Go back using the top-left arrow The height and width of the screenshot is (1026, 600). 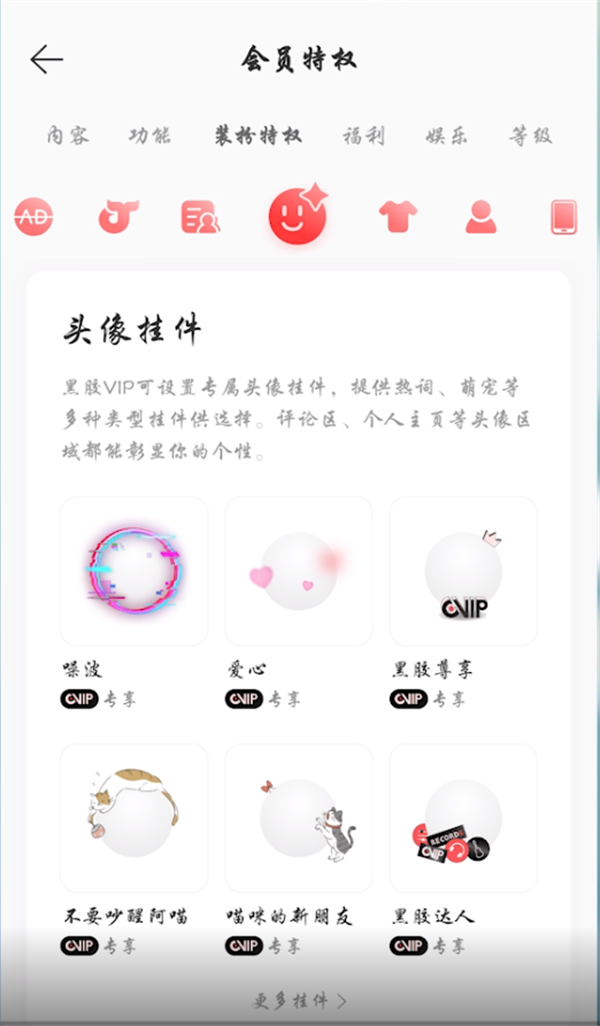pos(46,60)
